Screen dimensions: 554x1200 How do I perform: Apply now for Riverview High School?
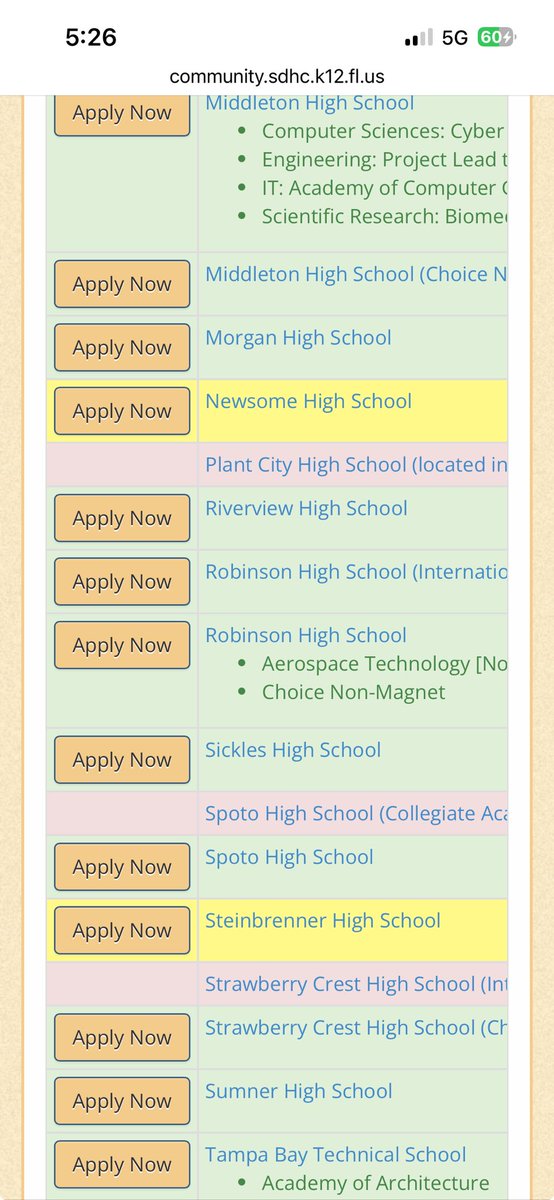pos(122,518)
